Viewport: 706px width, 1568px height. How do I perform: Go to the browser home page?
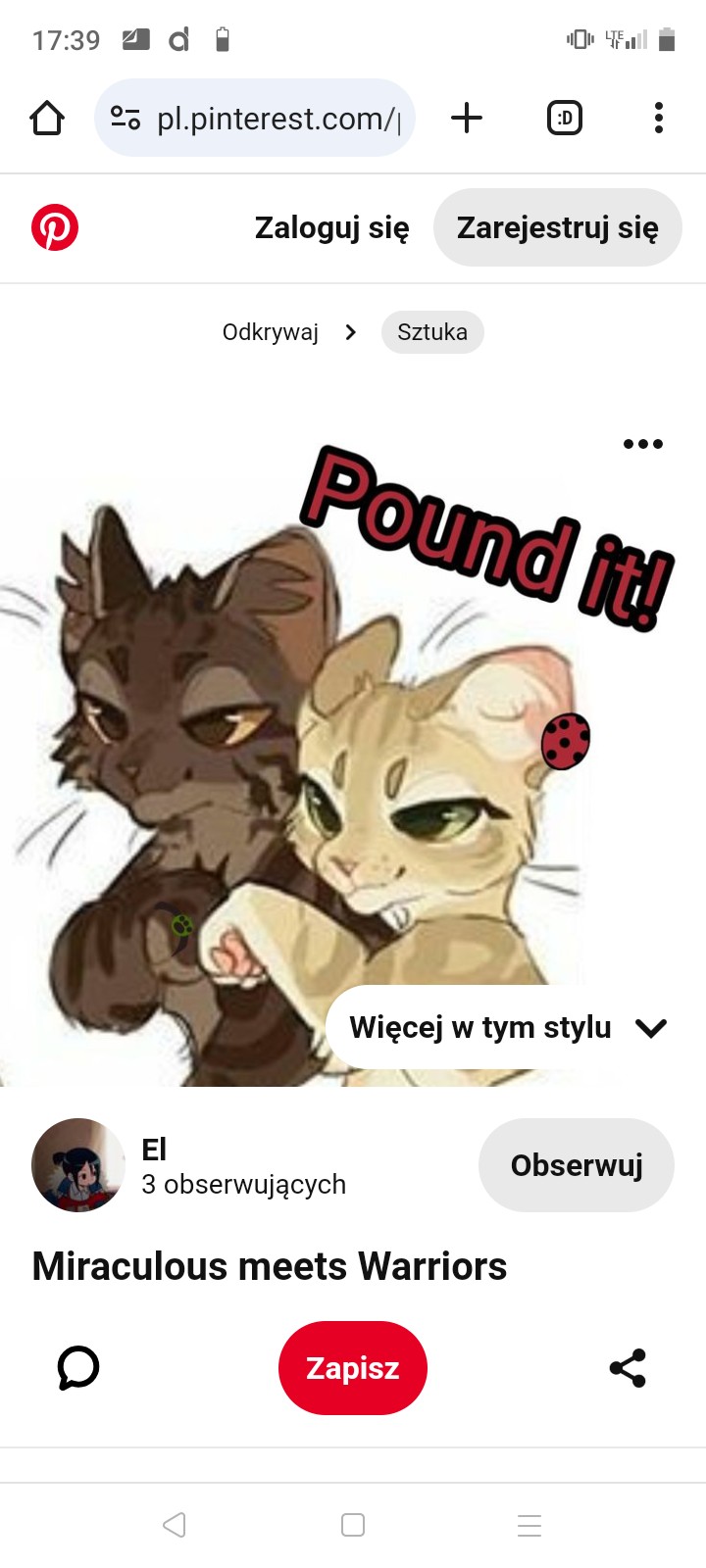(47, 119)
